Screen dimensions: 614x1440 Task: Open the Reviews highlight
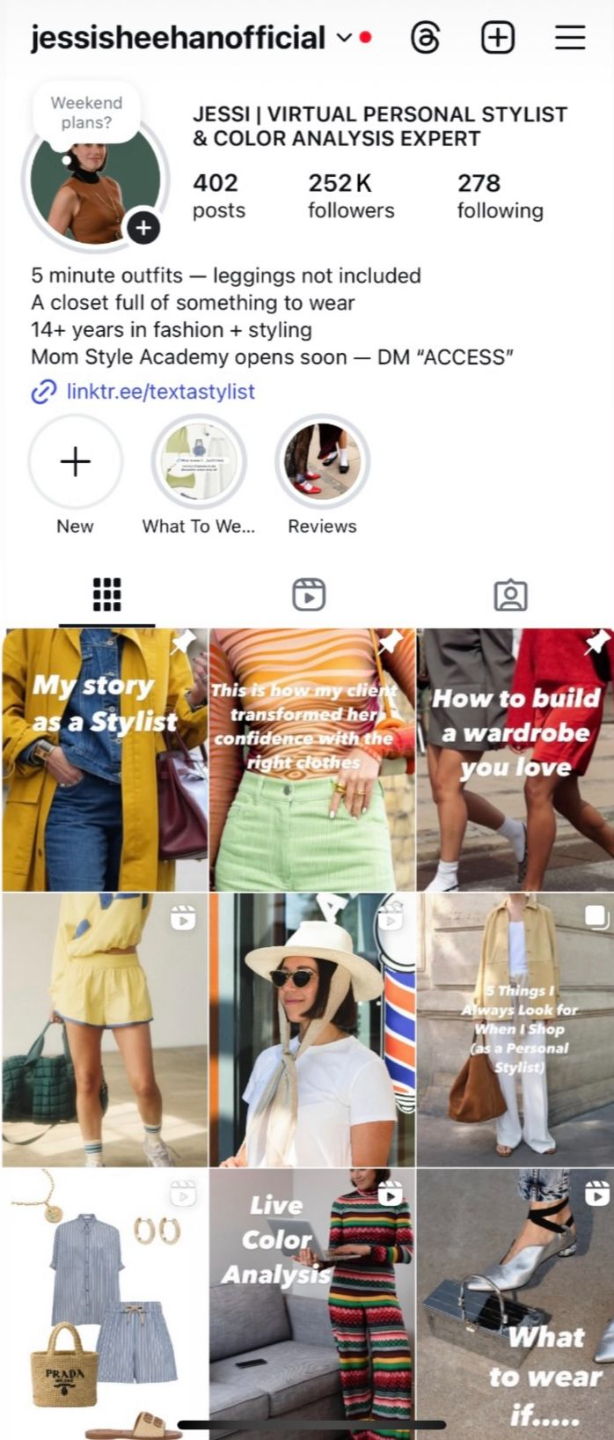[322, 462]
